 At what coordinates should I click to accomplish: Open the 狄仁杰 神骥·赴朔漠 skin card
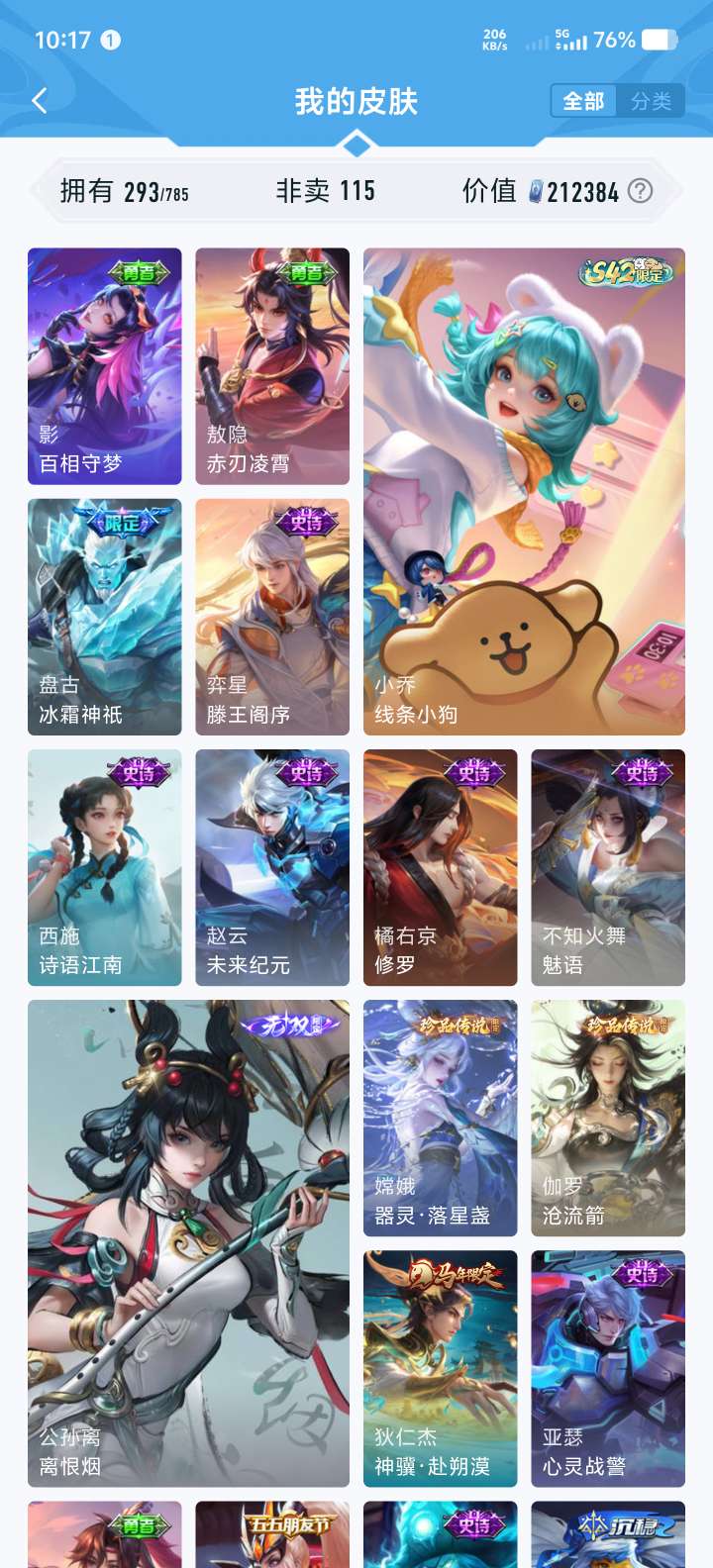(441, 1369)
